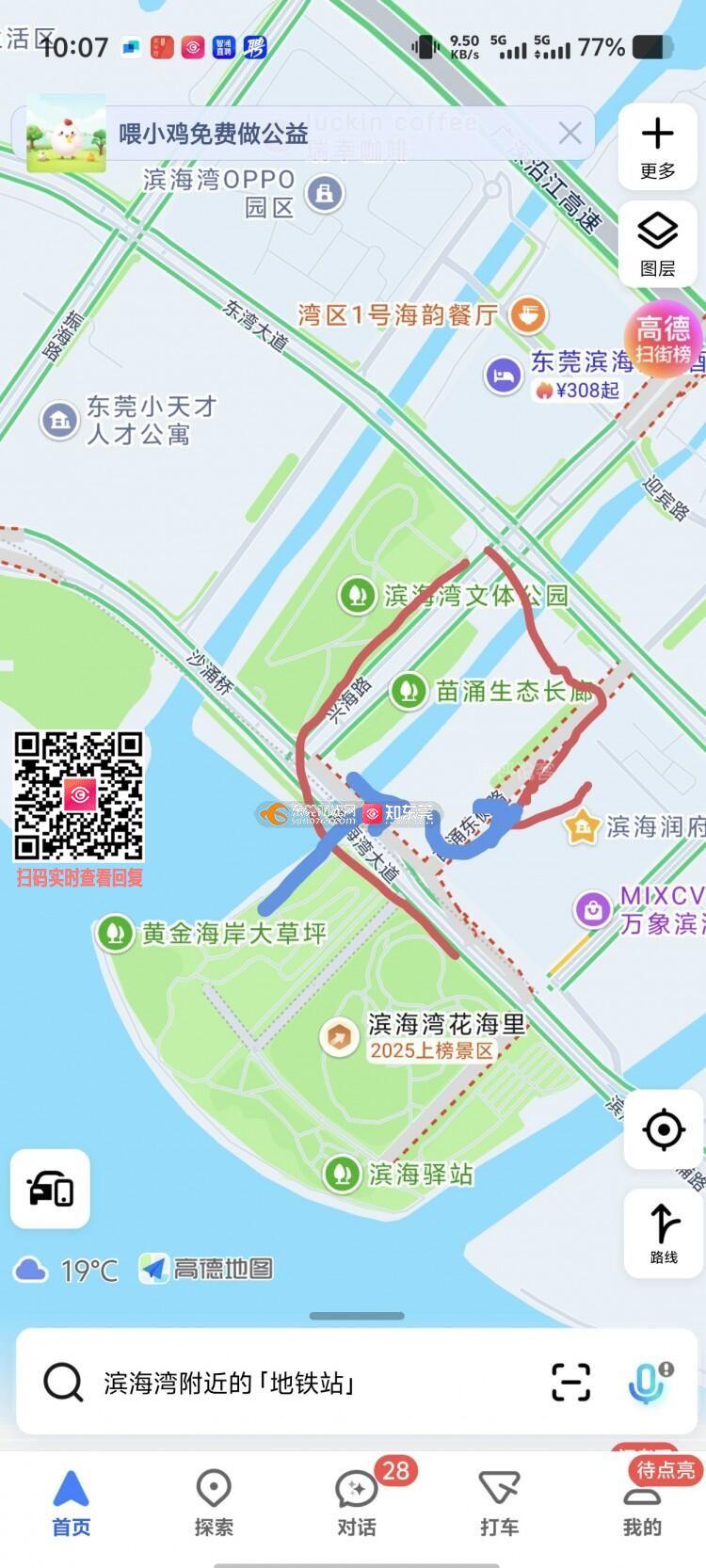Open the 图层 layers panel
Viewport: 706px width, 1568px height.
tap(658, 244)
